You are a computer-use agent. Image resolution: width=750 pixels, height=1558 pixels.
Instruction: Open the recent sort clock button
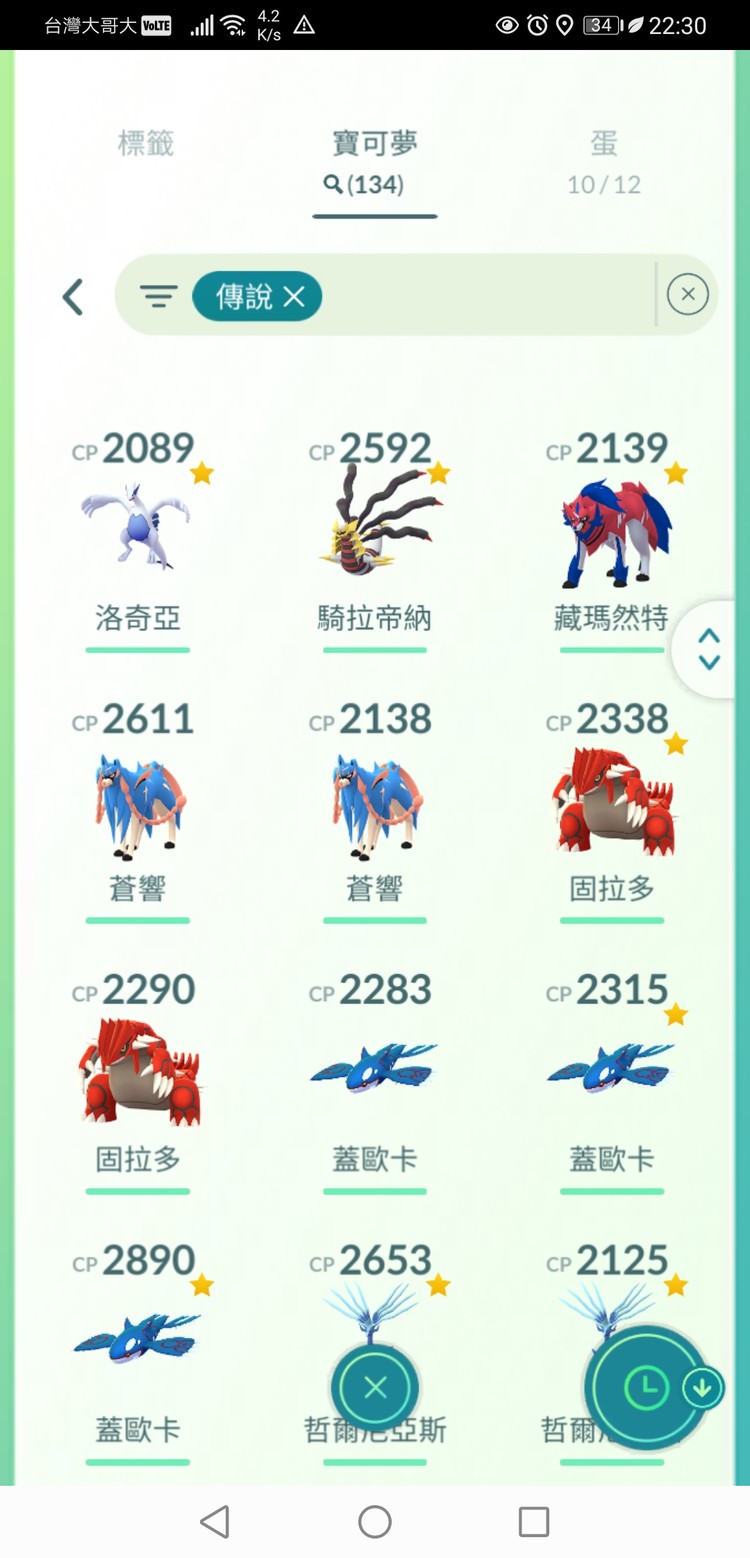645,1387
